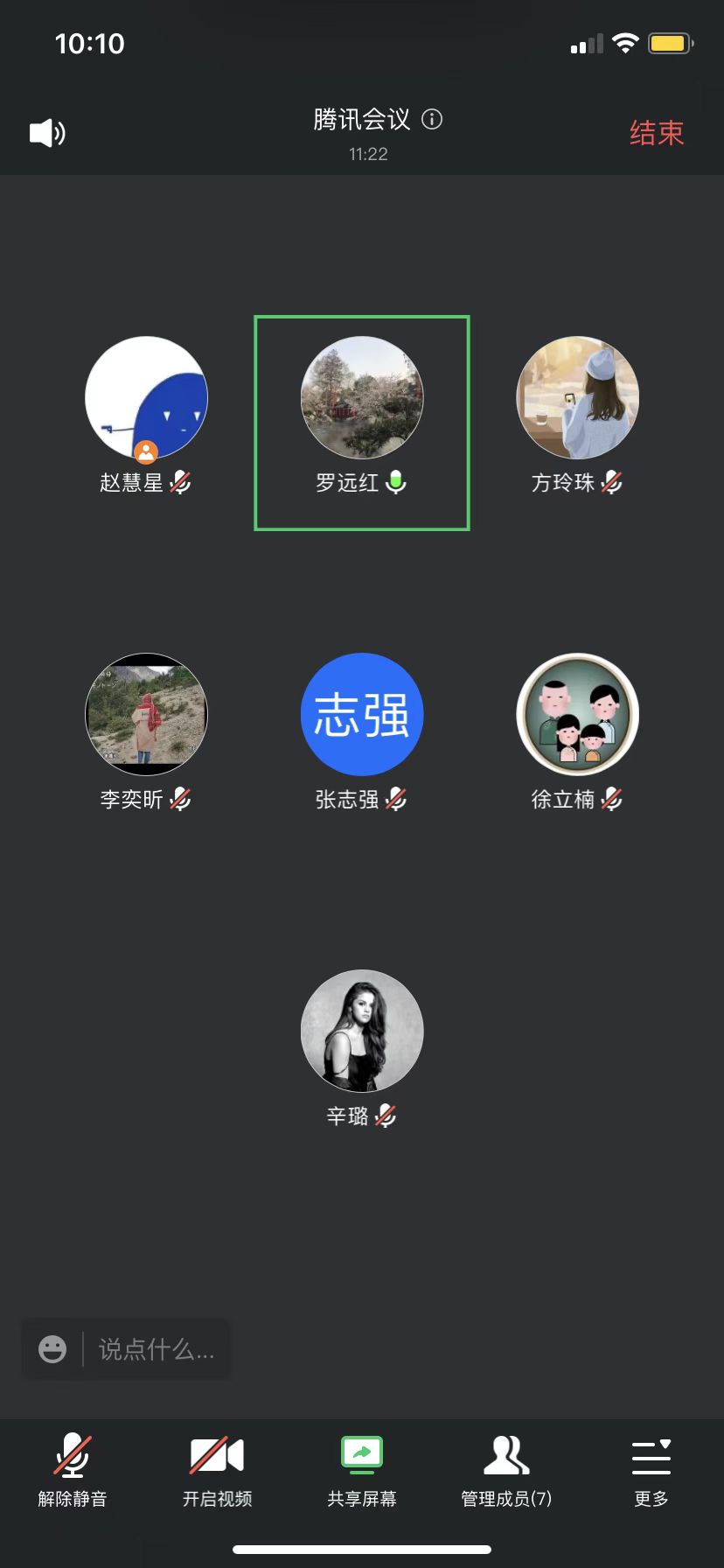End the meeting with 结束
The height and width of the screenshot is (1568, 724).
(656, 133)
